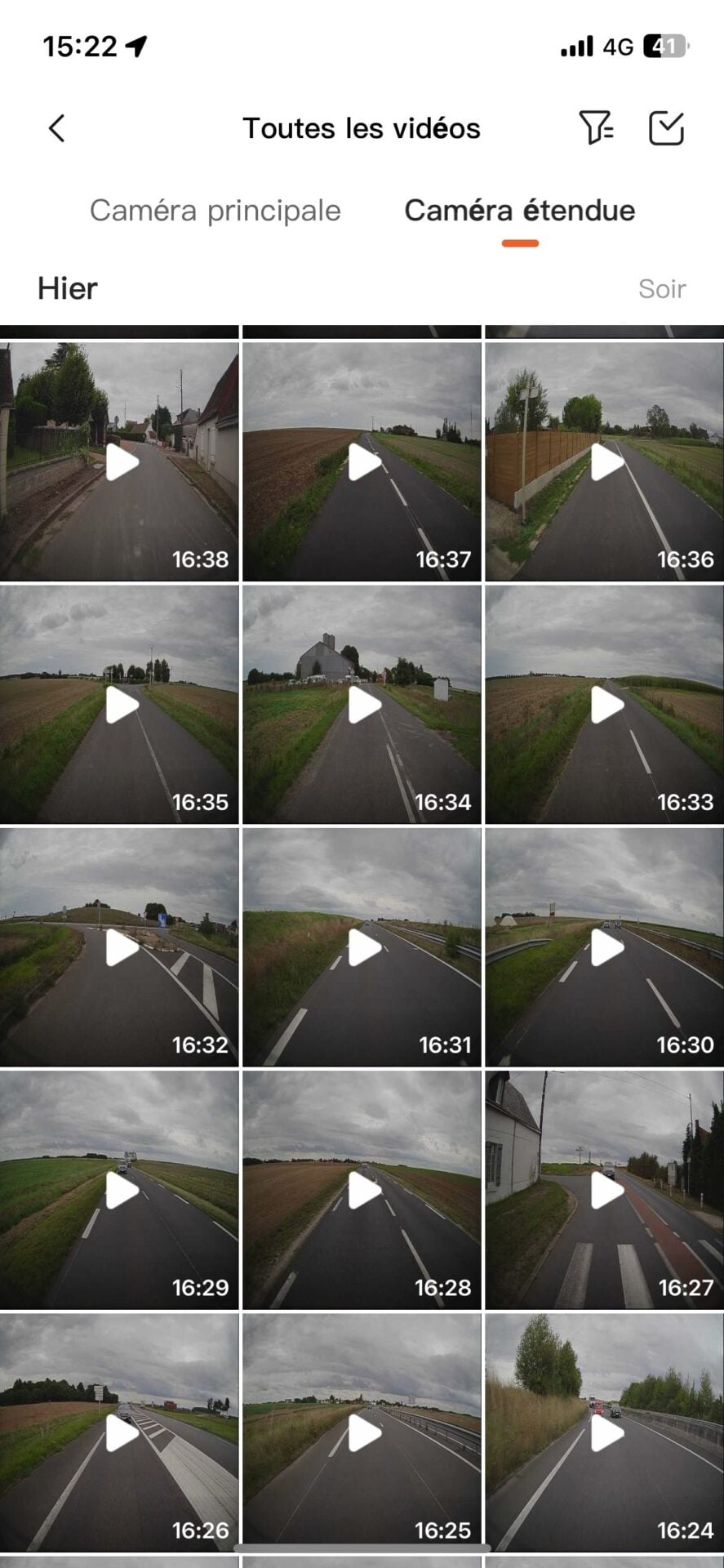This screenshot has width=724, height=1568.
Task: Open the clip from 16:31
Action: point(362,947)
